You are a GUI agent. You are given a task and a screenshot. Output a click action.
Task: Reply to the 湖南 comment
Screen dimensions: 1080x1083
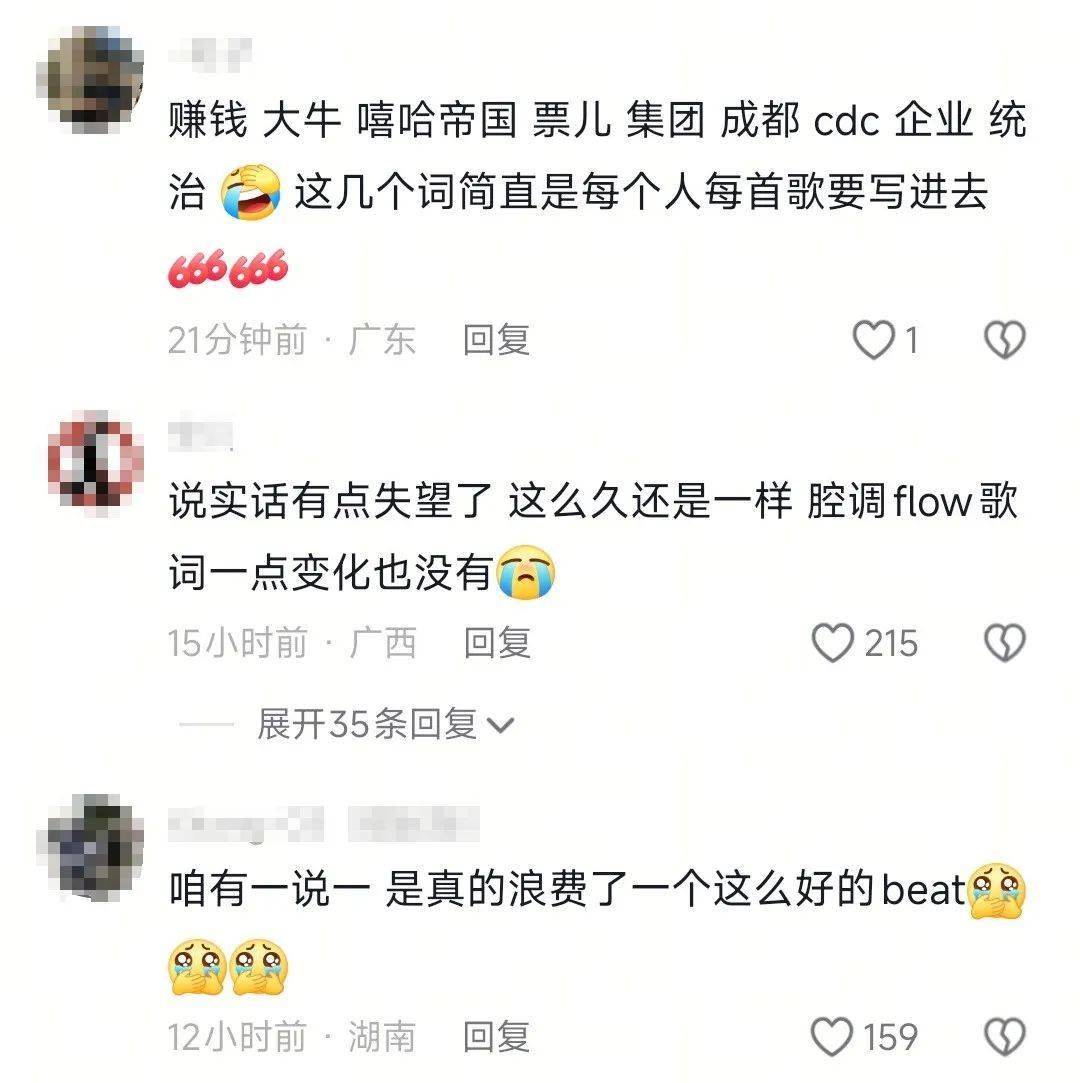496,1037
